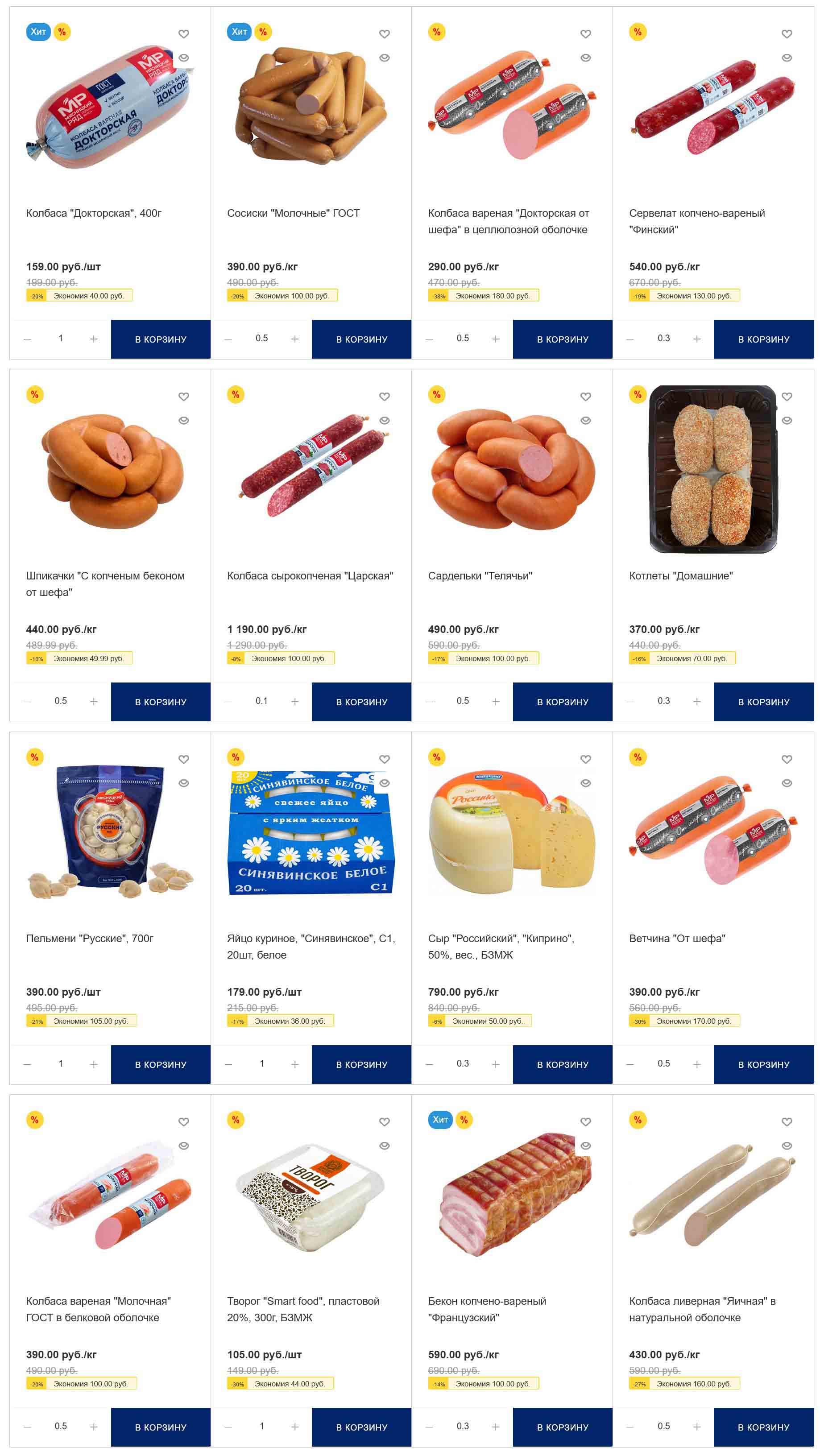Open Бекон копчено-вареный "Французский" product image
The width and height of the screenshot is (820, 1456).
coord(511,1194)
